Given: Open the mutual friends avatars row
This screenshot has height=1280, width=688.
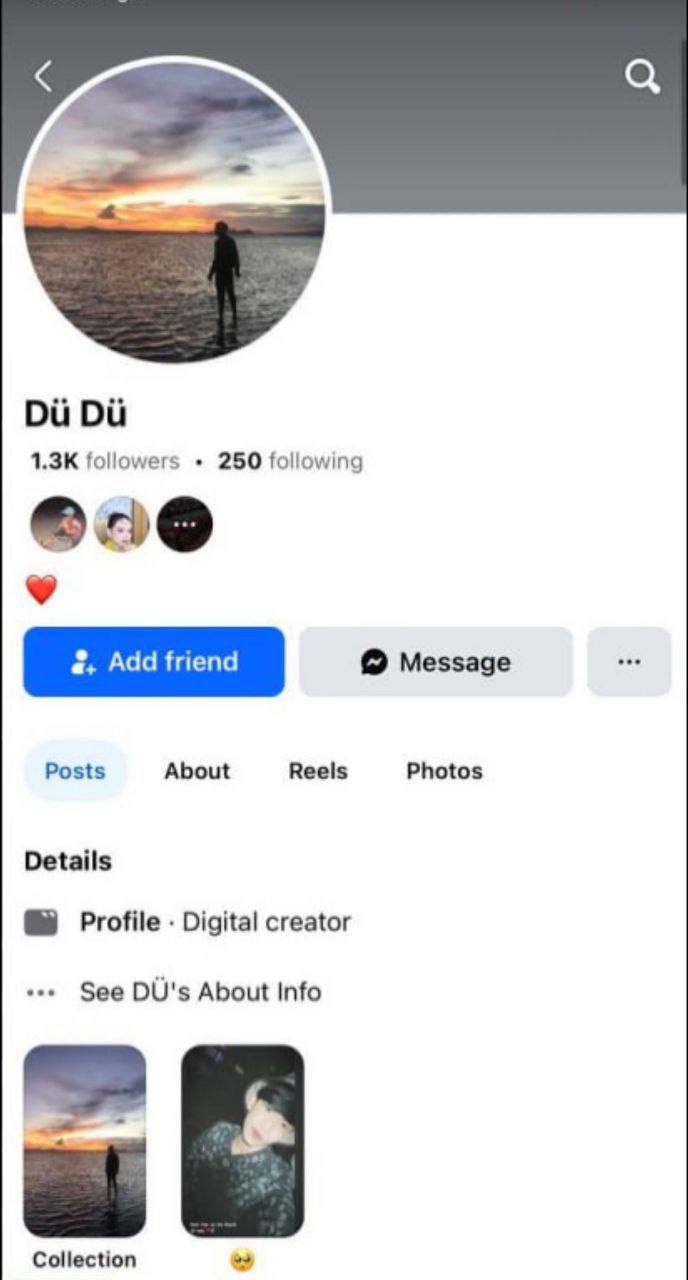Looking at the screenshot, I should (121, 524).
